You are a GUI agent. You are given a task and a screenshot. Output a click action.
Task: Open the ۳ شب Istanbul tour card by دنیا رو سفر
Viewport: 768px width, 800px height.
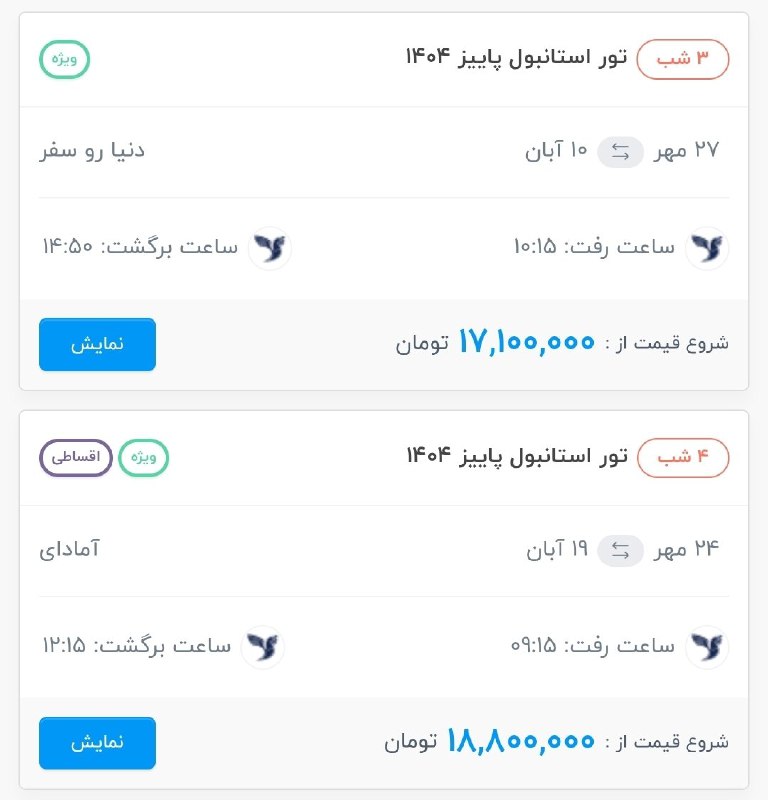pos(515,57)
